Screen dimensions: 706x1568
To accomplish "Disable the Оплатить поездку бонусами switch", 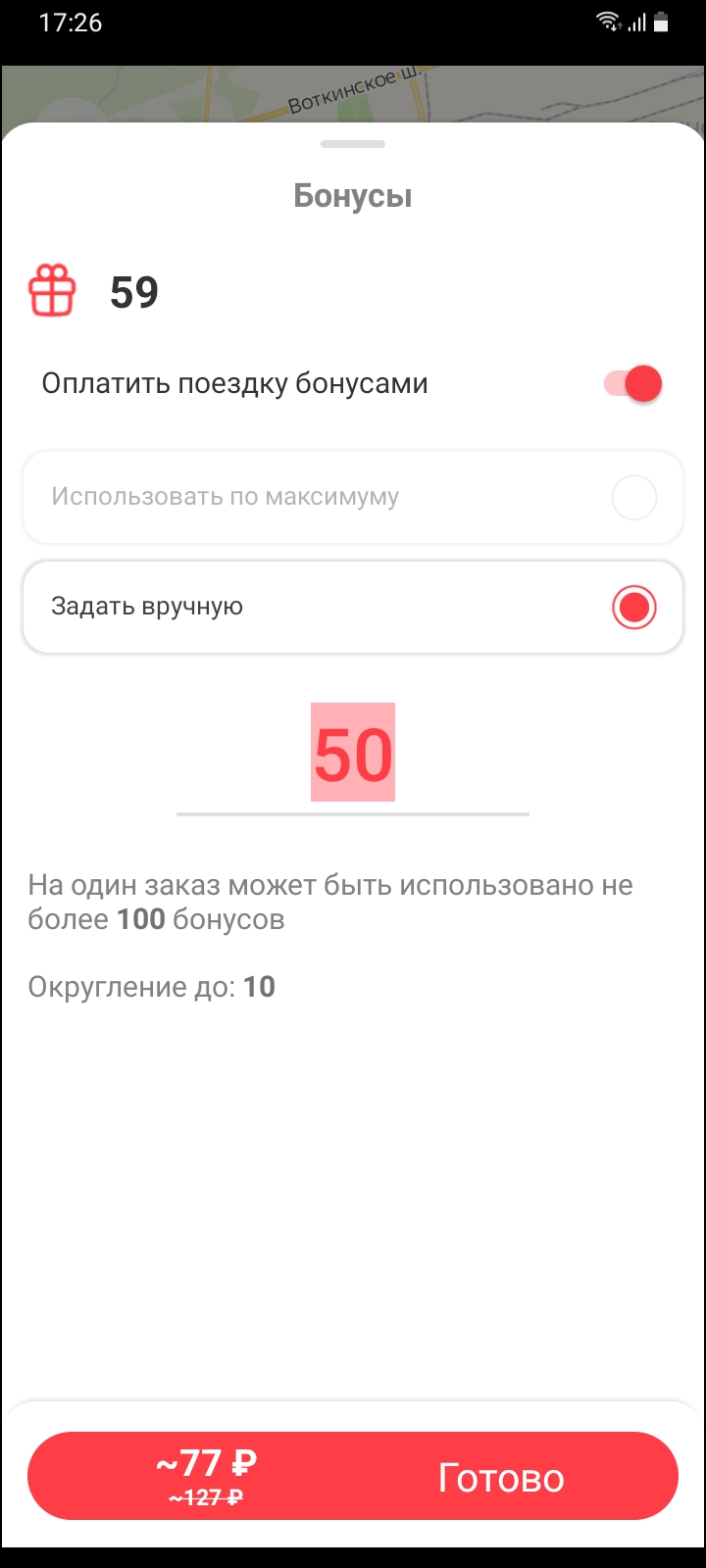I will click(x=632, y=383).
